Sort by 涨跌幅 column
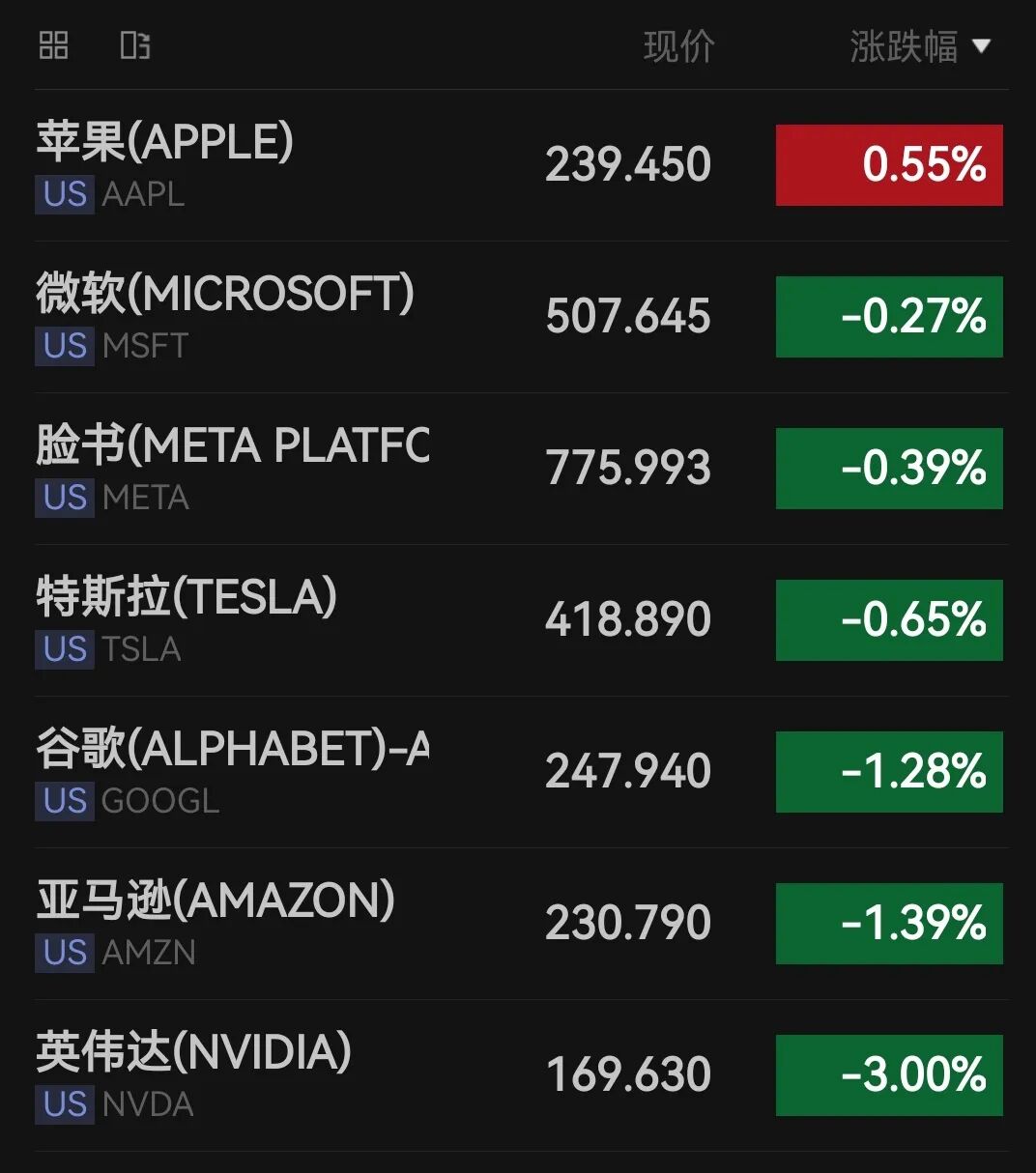Screen dimensions: 1036x1173 coord(919,46)
